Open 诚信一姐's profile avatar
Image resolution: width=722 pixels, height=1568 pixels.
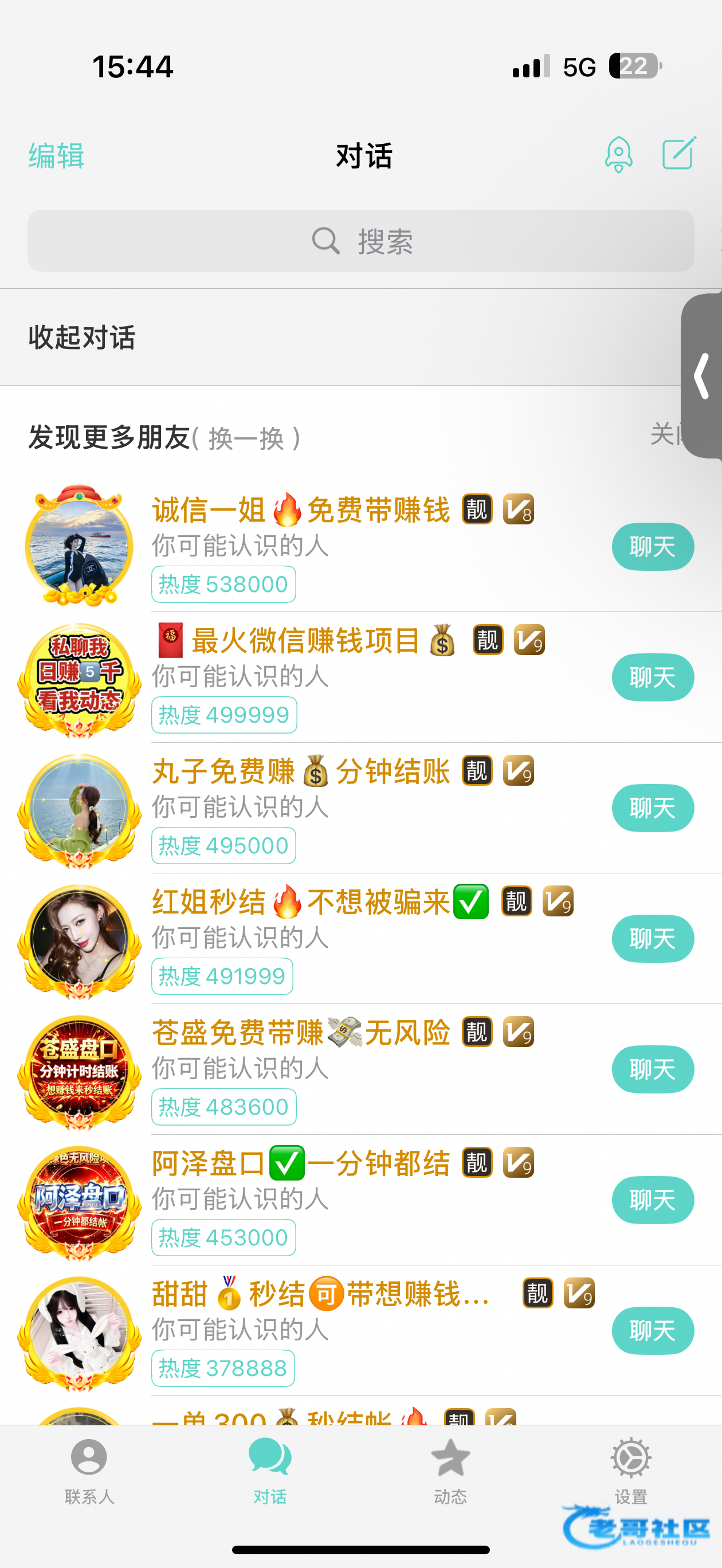(79, 546)
